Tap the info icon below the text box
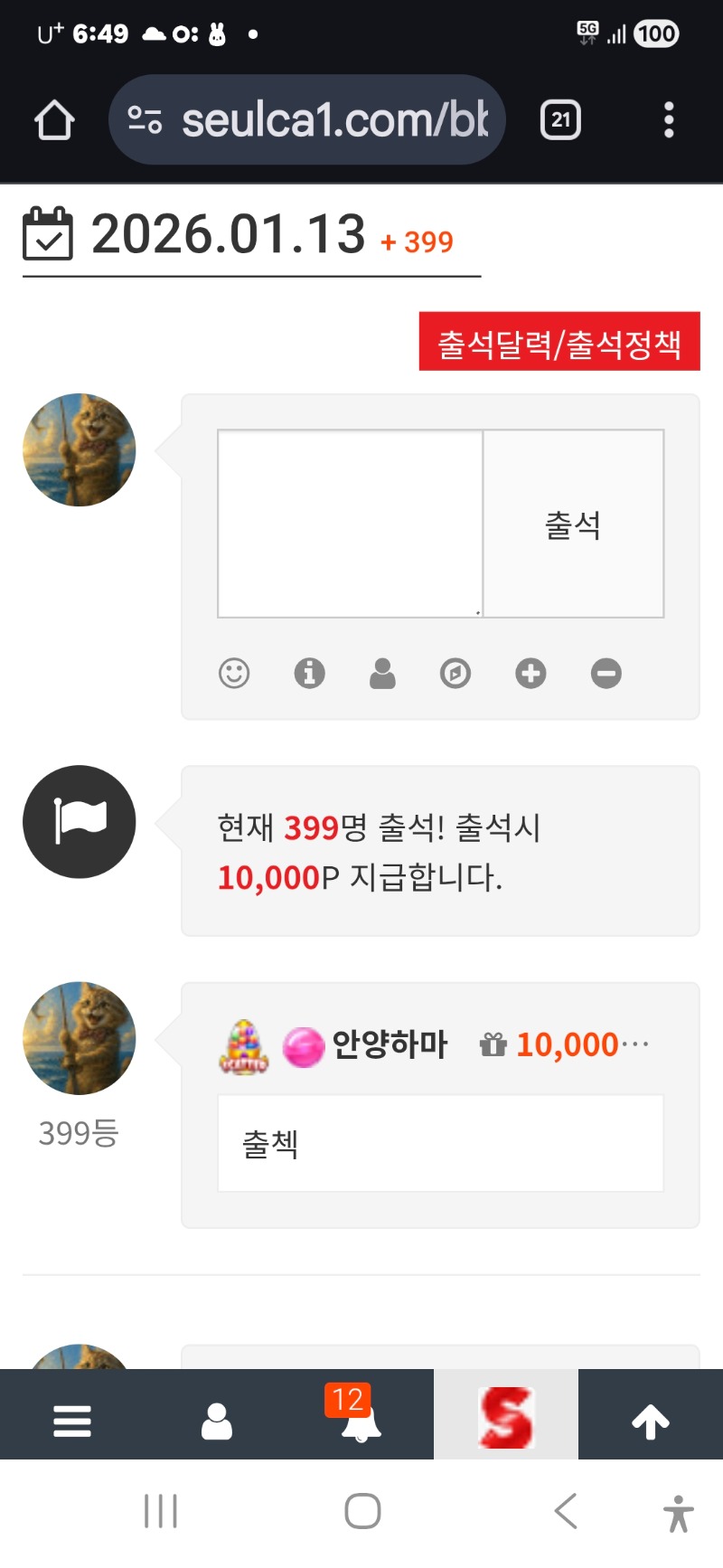The width and height of the screenshot is (723, 1568). (x=309, y=673)
